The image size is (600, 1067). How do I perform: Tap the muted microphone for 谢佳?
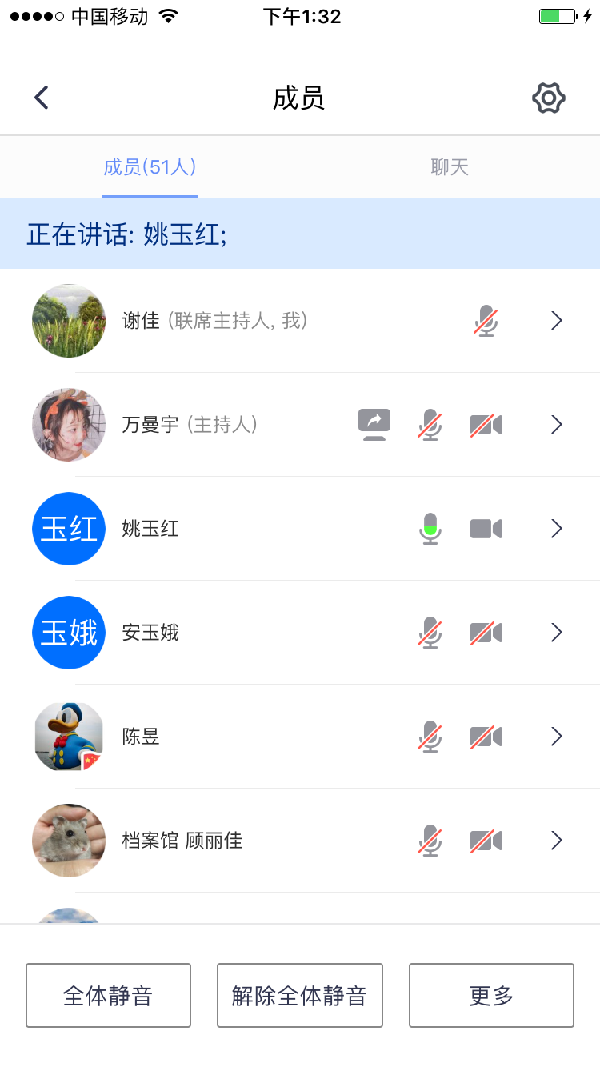pos(486,321)
